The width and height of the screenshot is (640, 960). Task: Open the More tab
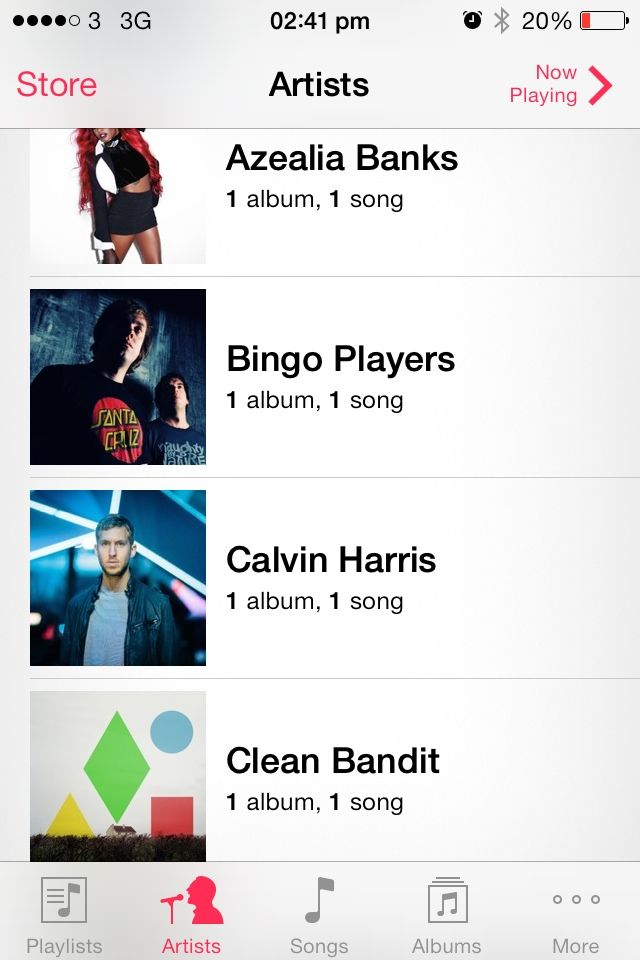(575, 914)
